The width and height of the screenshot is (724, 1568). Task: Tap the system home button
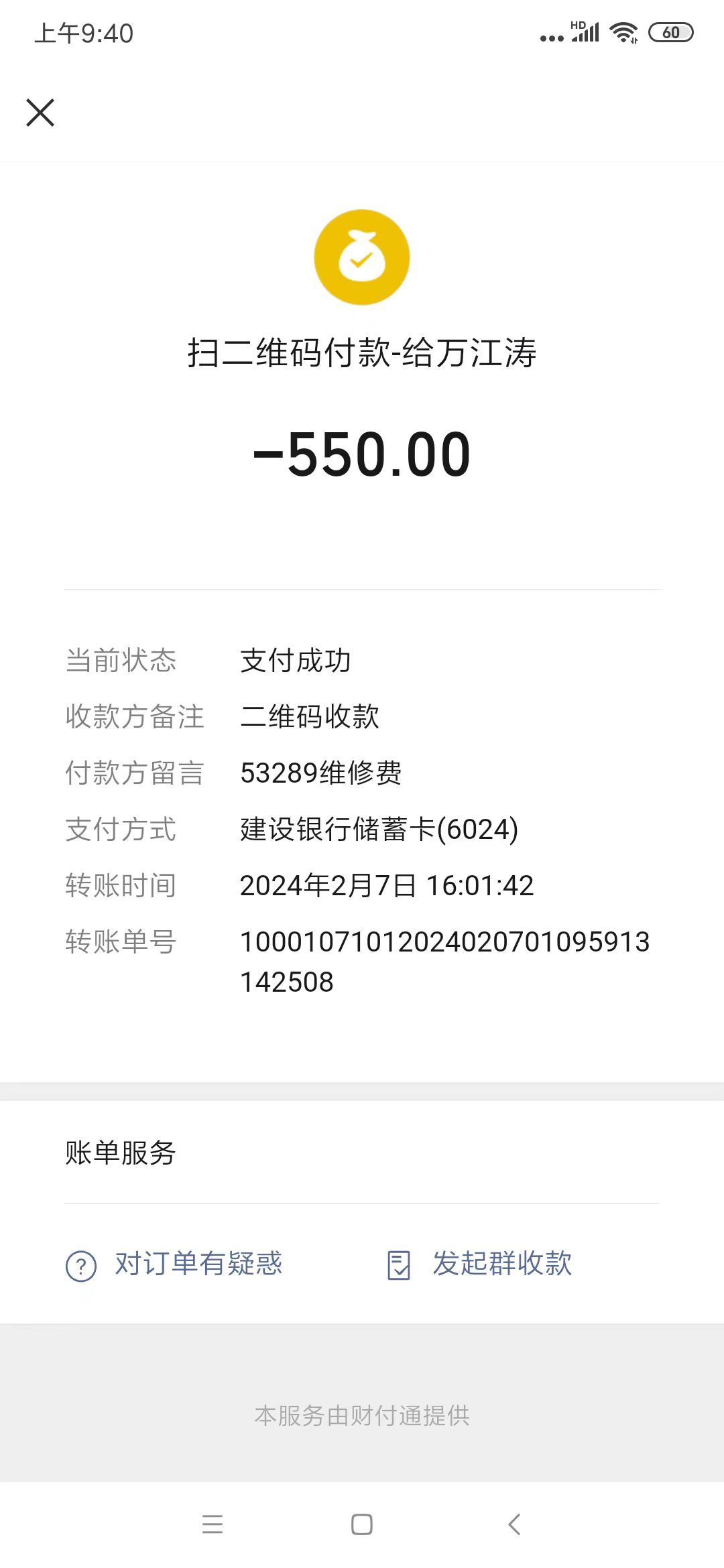coord(362,1524)
